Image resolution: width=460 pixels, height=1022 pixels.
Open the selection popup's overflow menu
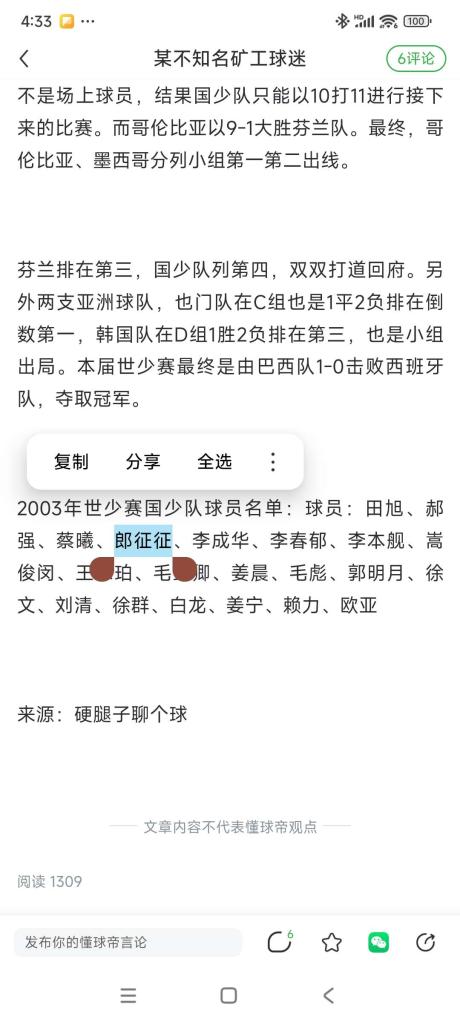click(273, 462)
